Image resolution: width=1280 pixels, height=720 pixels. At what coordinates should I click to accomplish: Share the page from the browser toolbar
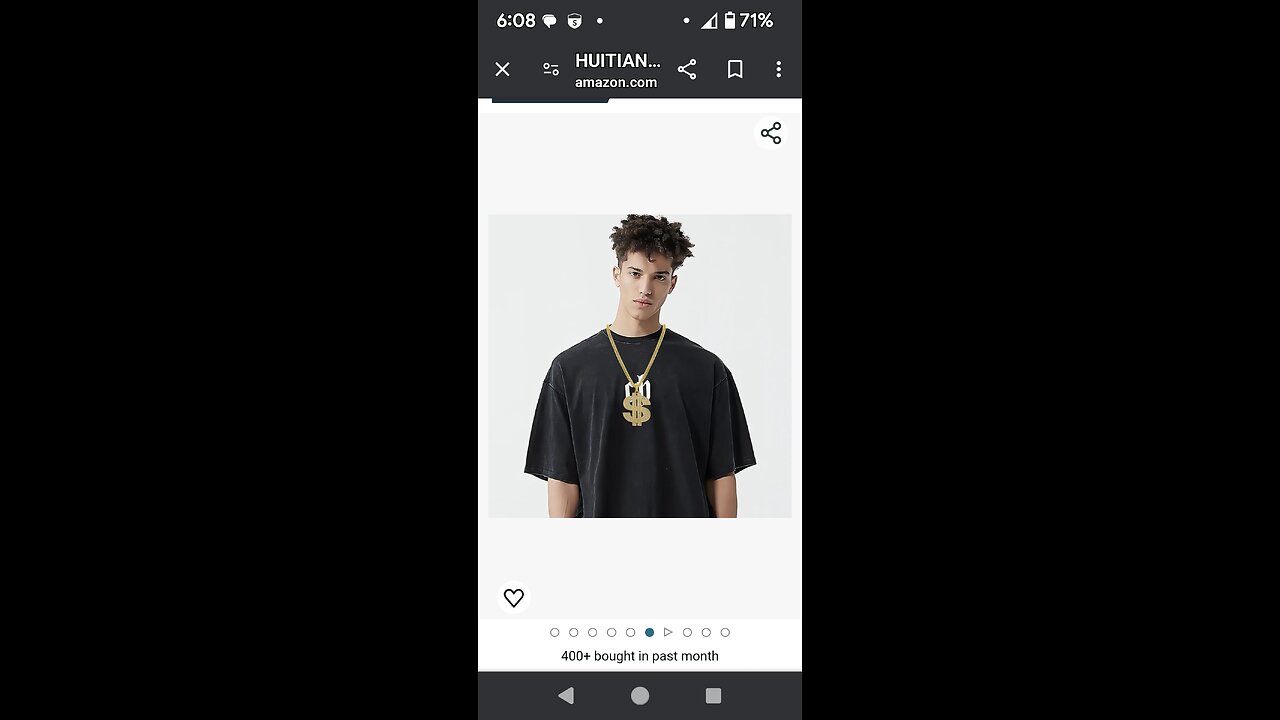point(687,69)
